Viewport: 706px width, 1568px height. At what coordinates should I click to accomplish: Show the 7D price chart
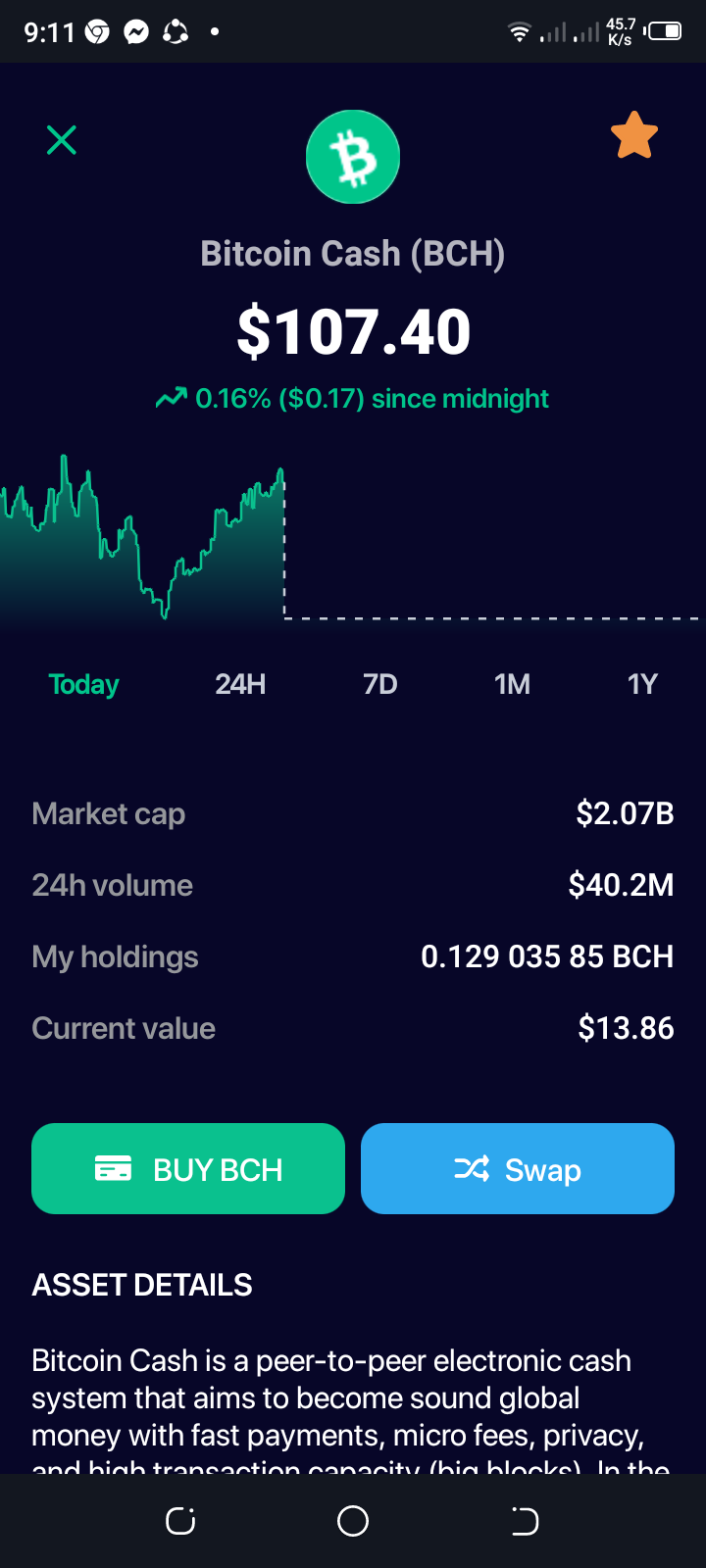coord(380,684)
